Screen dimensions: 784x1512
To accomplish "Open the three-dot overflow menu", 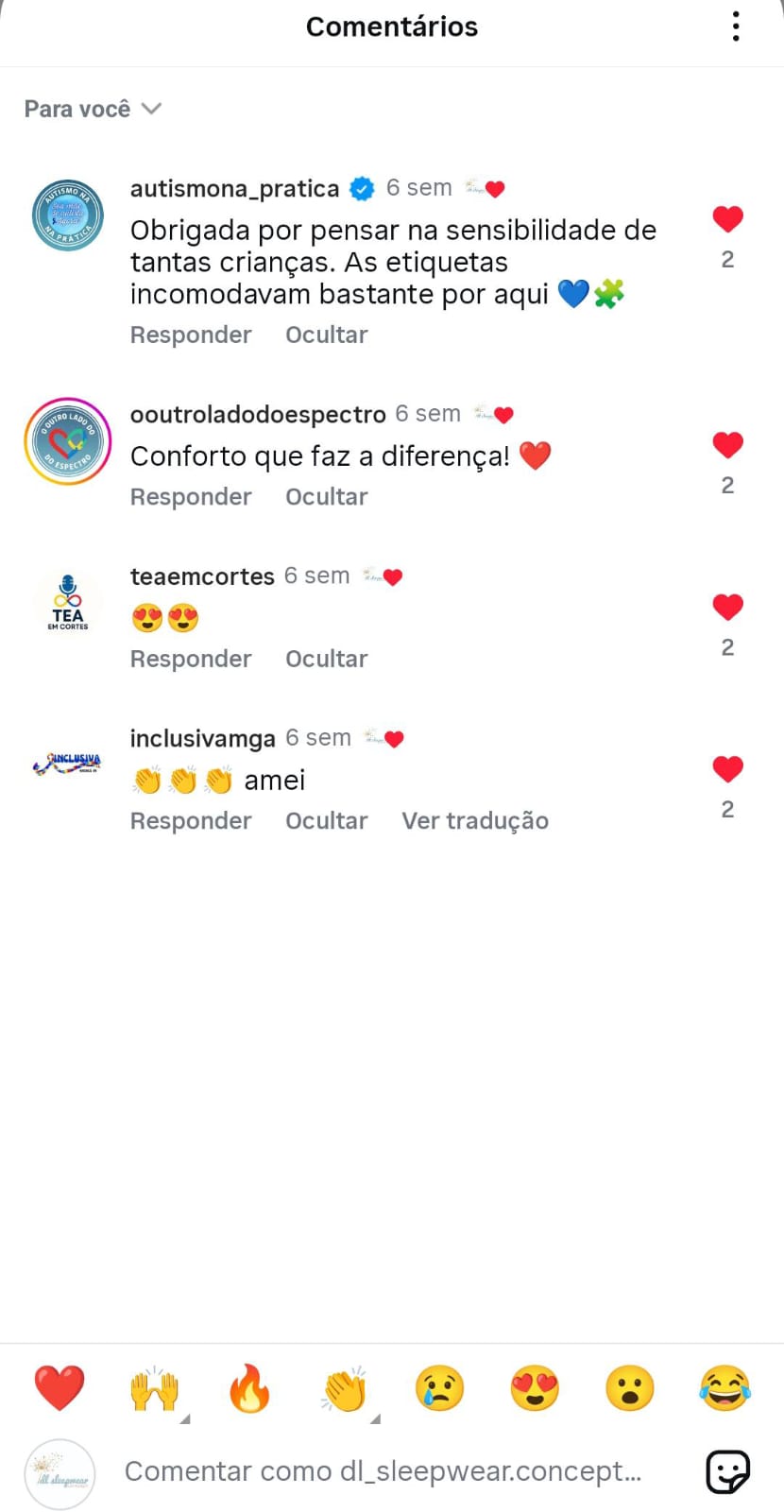I will [736, 26].
